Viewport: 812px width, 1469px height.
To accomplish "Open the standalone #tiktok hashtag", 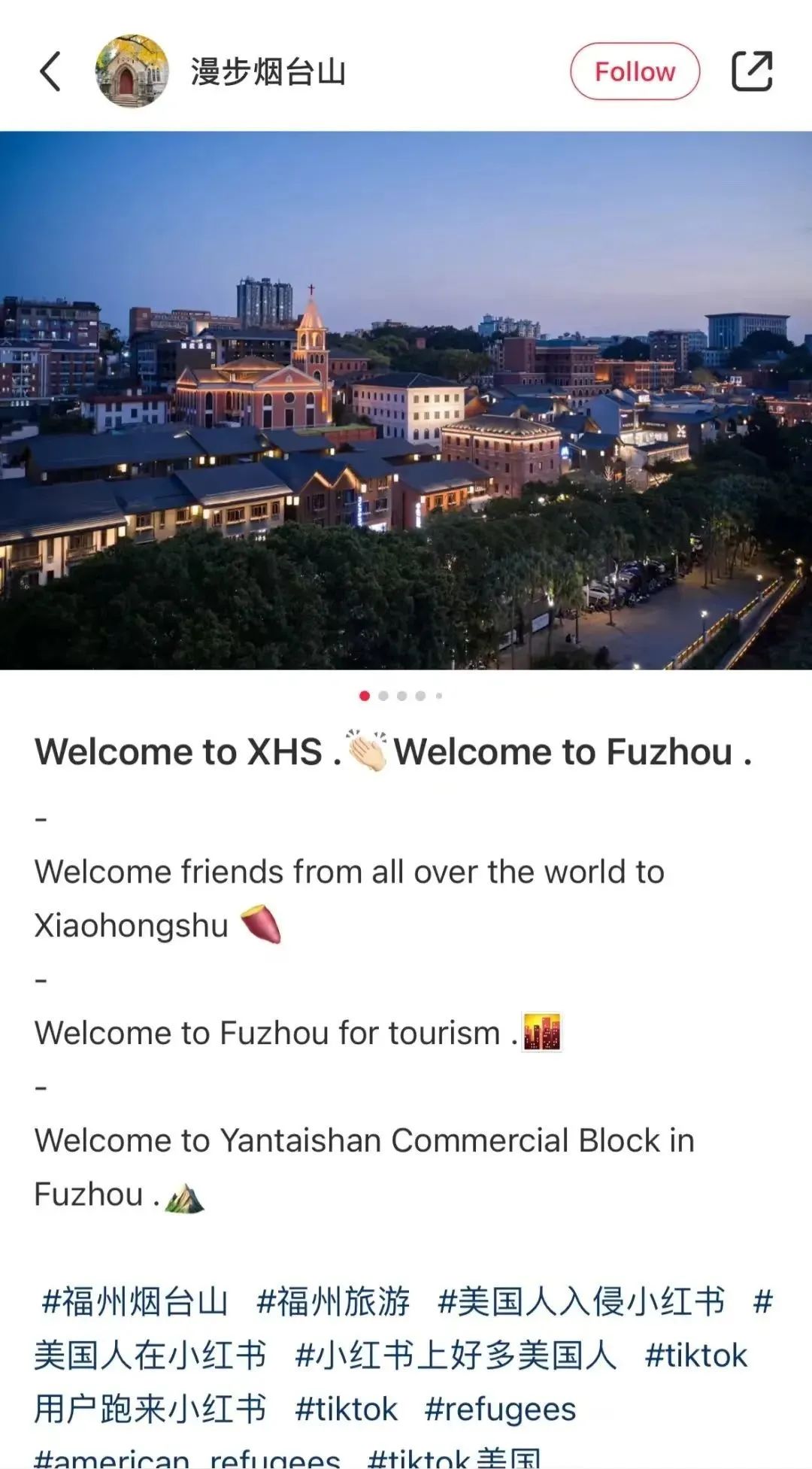I will coord(346,1409).
